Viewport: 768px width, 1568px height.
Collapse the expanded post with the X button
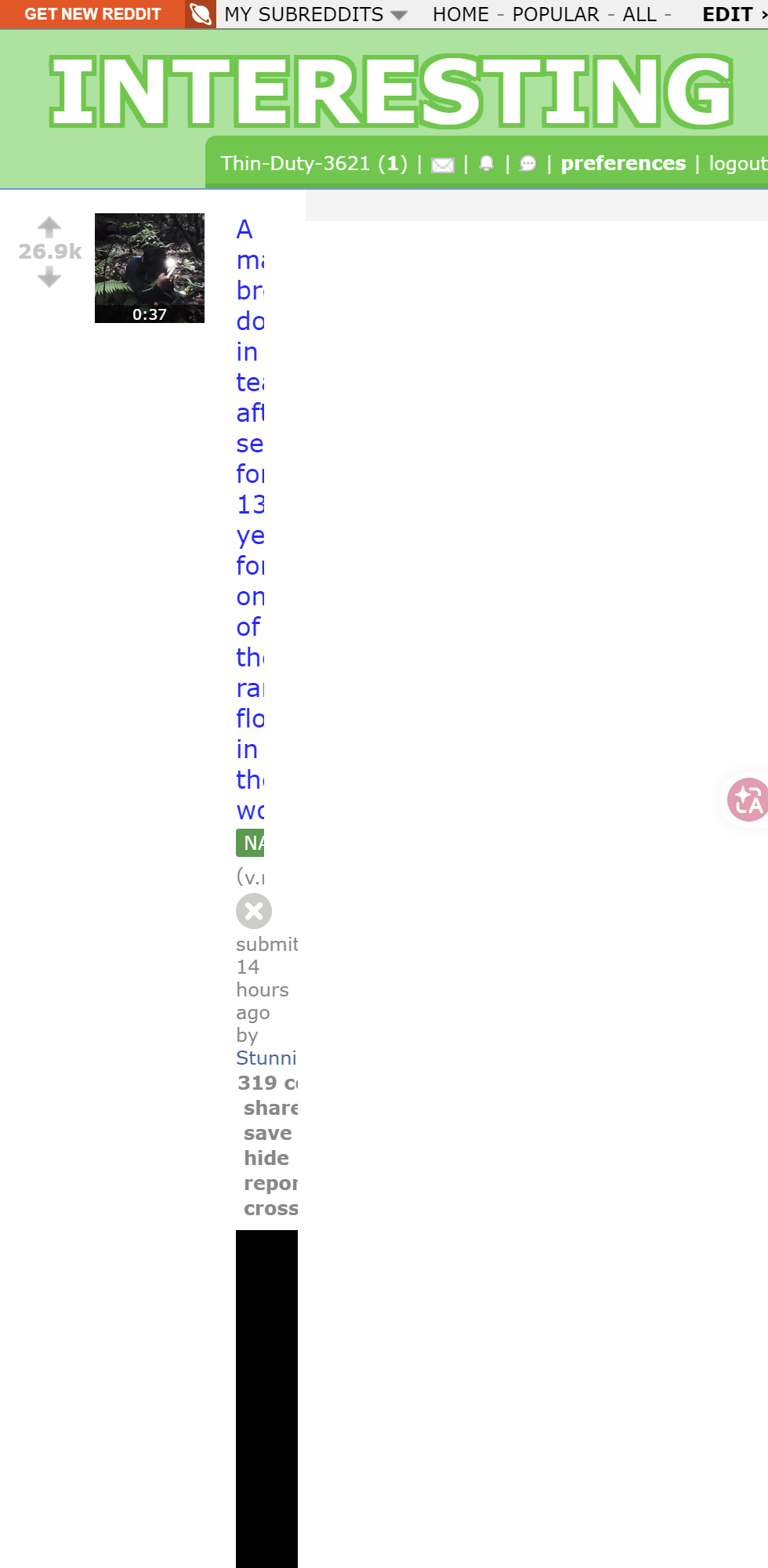(x=254, y=911)
